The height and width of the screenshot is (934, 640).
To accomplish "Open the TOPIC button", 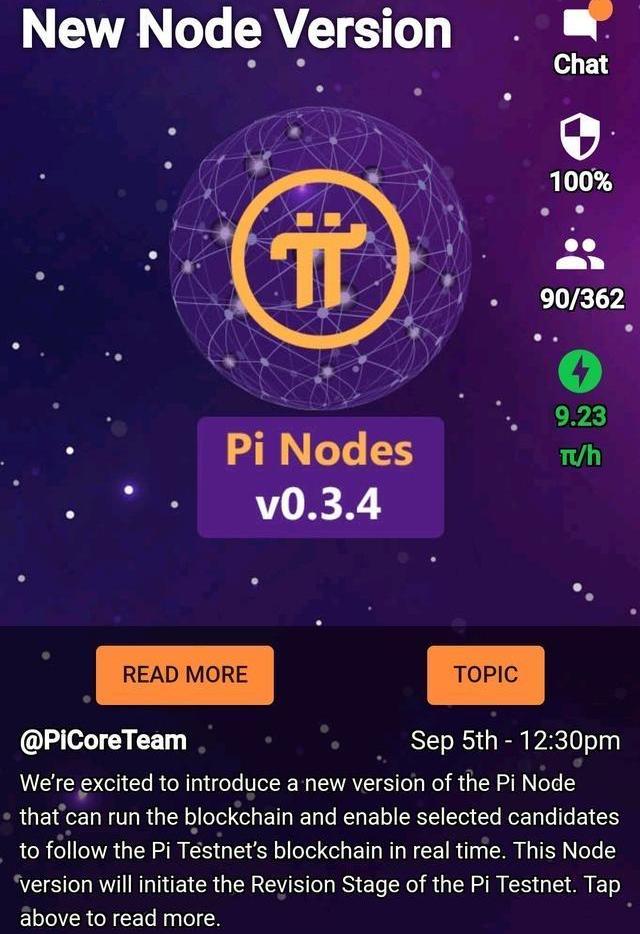I will pyautogui.click(x=485, y=675).
